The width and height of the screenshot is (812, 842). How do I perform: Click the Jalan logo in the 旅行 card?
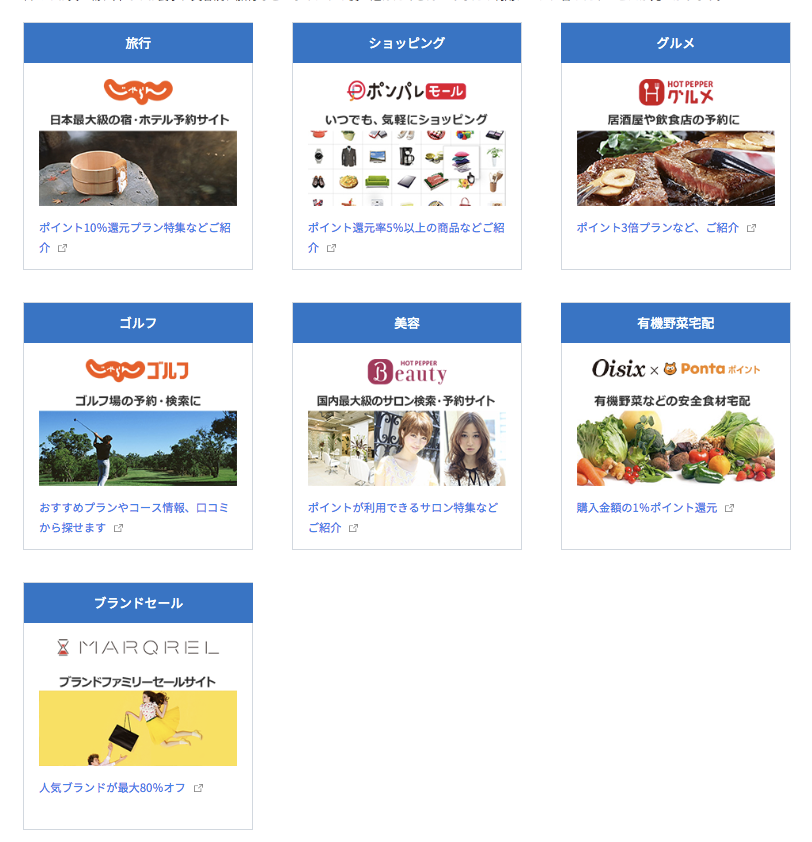click(x=137, y=91)
